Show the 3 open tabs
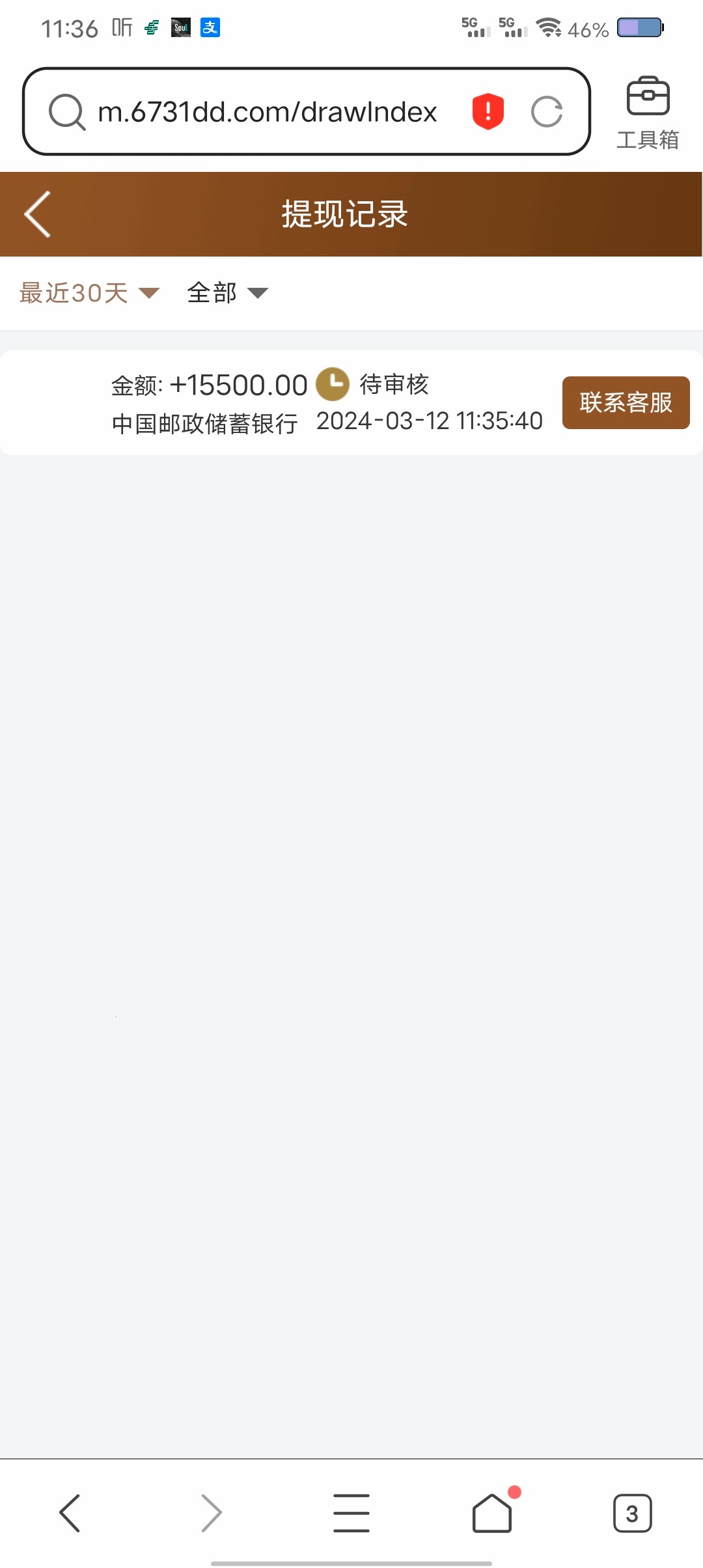703x1568 pixels. [632, 1513]
